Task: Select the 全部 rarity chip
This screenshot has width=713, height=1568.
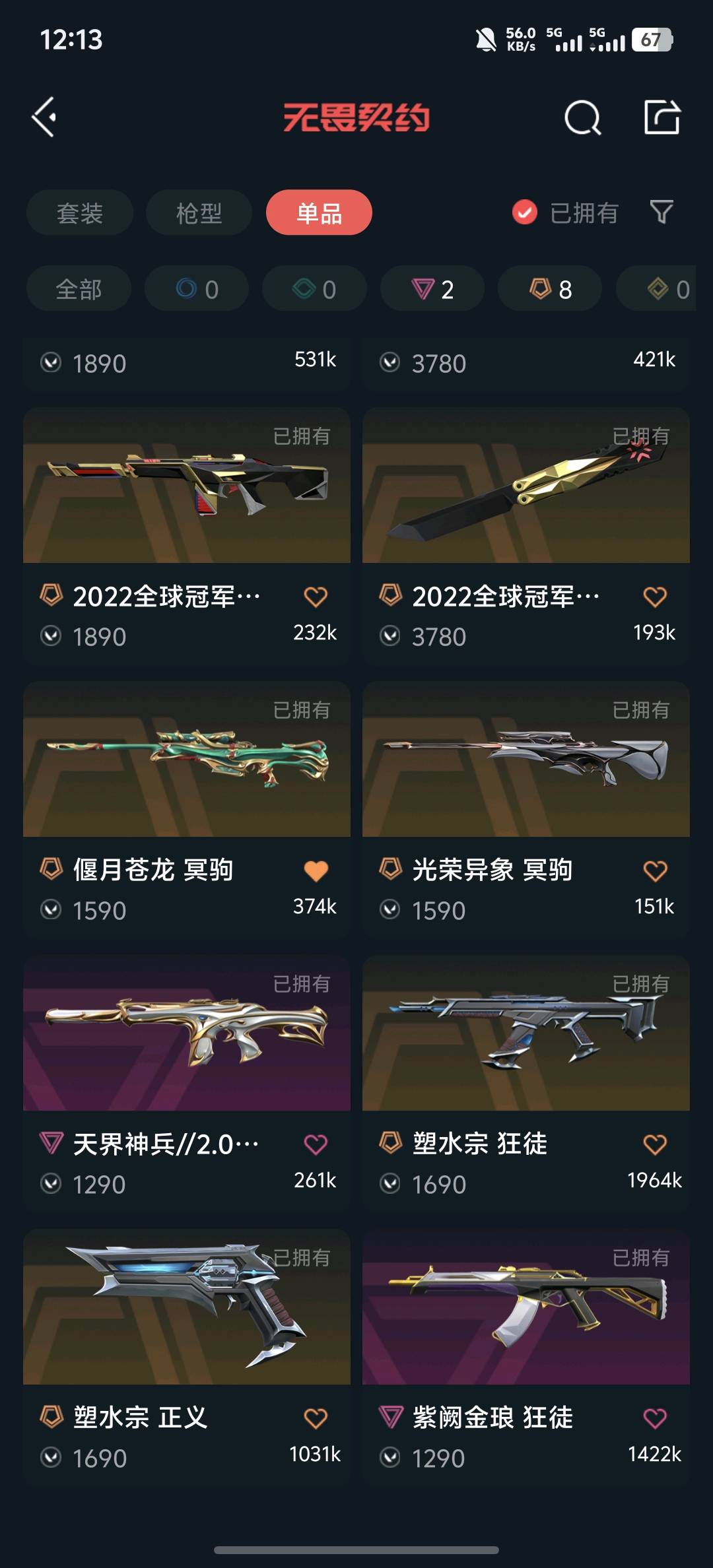Action: (x=79, y=289)
